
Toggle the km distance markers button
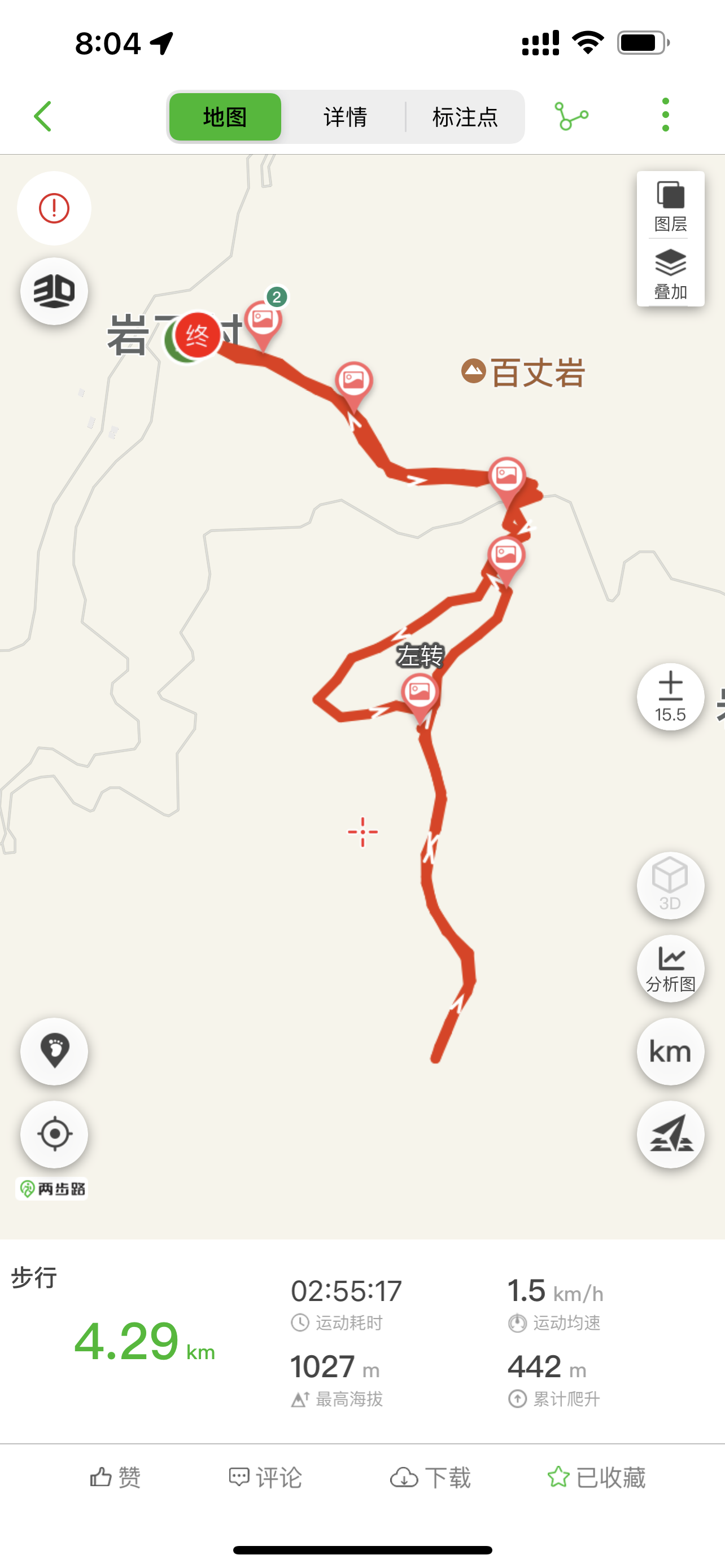670,1051
